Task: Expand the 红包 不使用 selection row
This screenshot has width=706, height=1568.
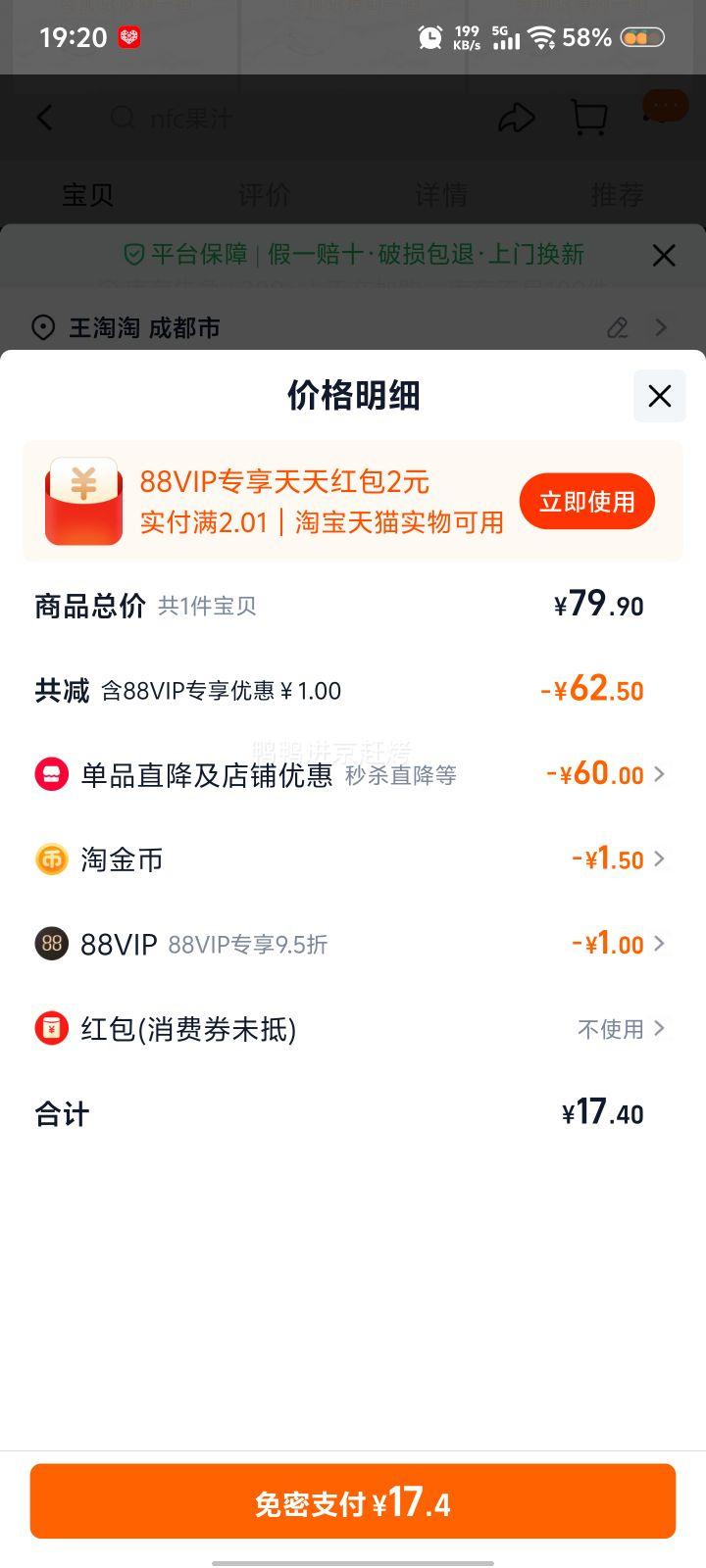Action: [x=662, y=1028]
